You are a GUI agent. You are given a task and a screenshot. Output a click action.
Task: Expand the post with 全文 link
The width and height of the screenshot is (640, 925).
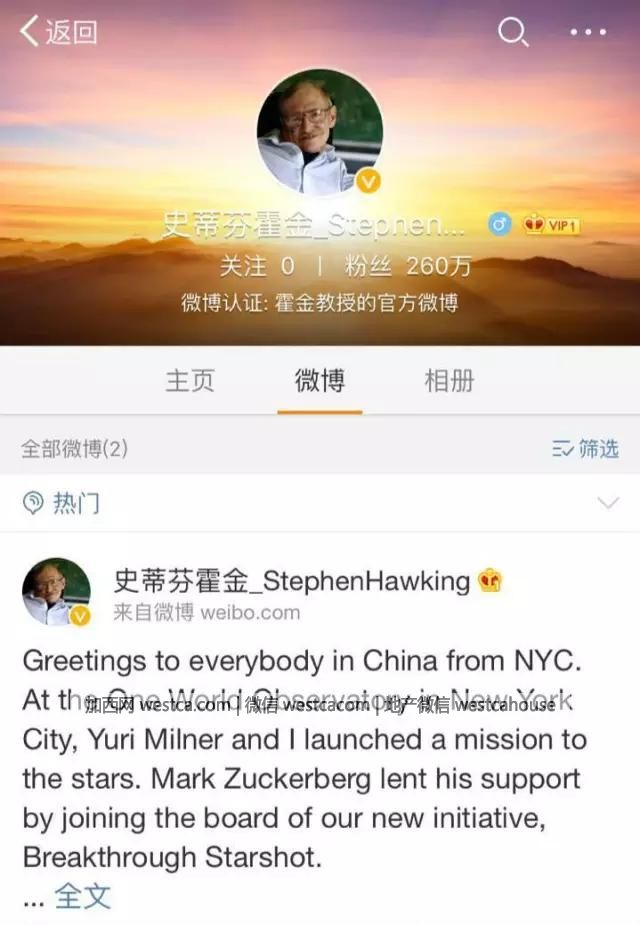pos(82,895)
